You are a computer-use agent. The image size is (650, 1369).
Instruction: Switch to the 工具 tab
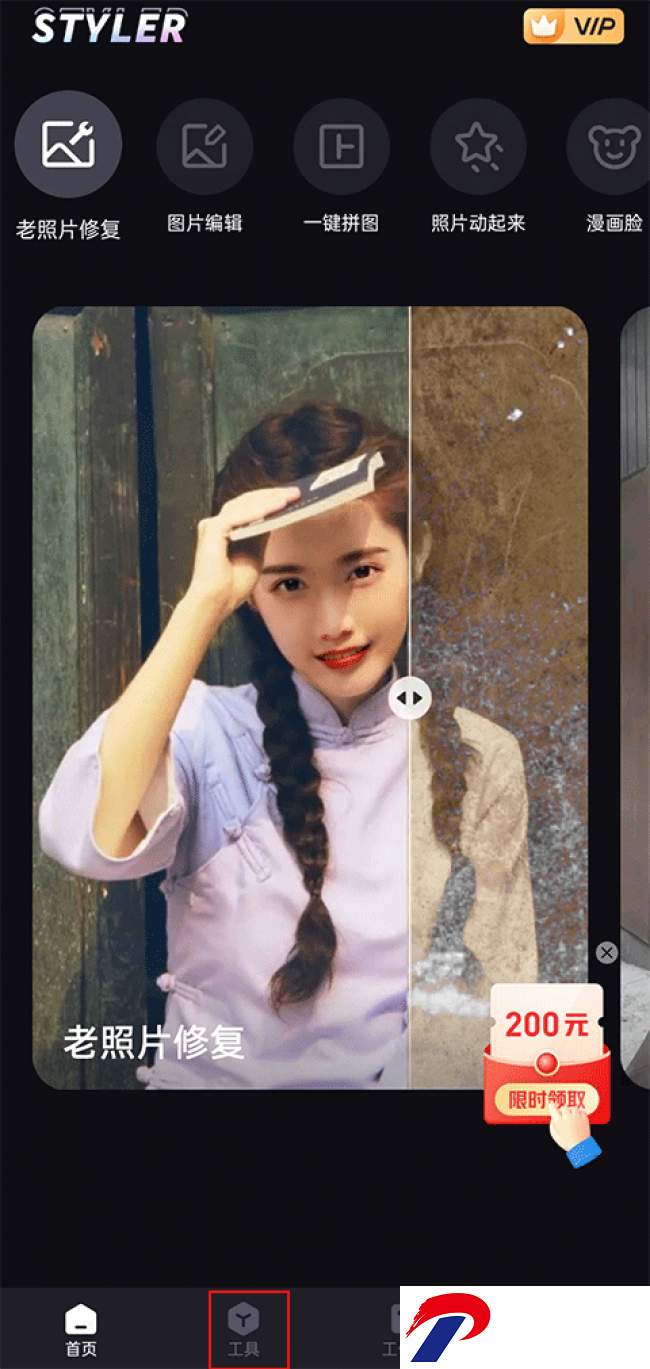point(244,1330)
